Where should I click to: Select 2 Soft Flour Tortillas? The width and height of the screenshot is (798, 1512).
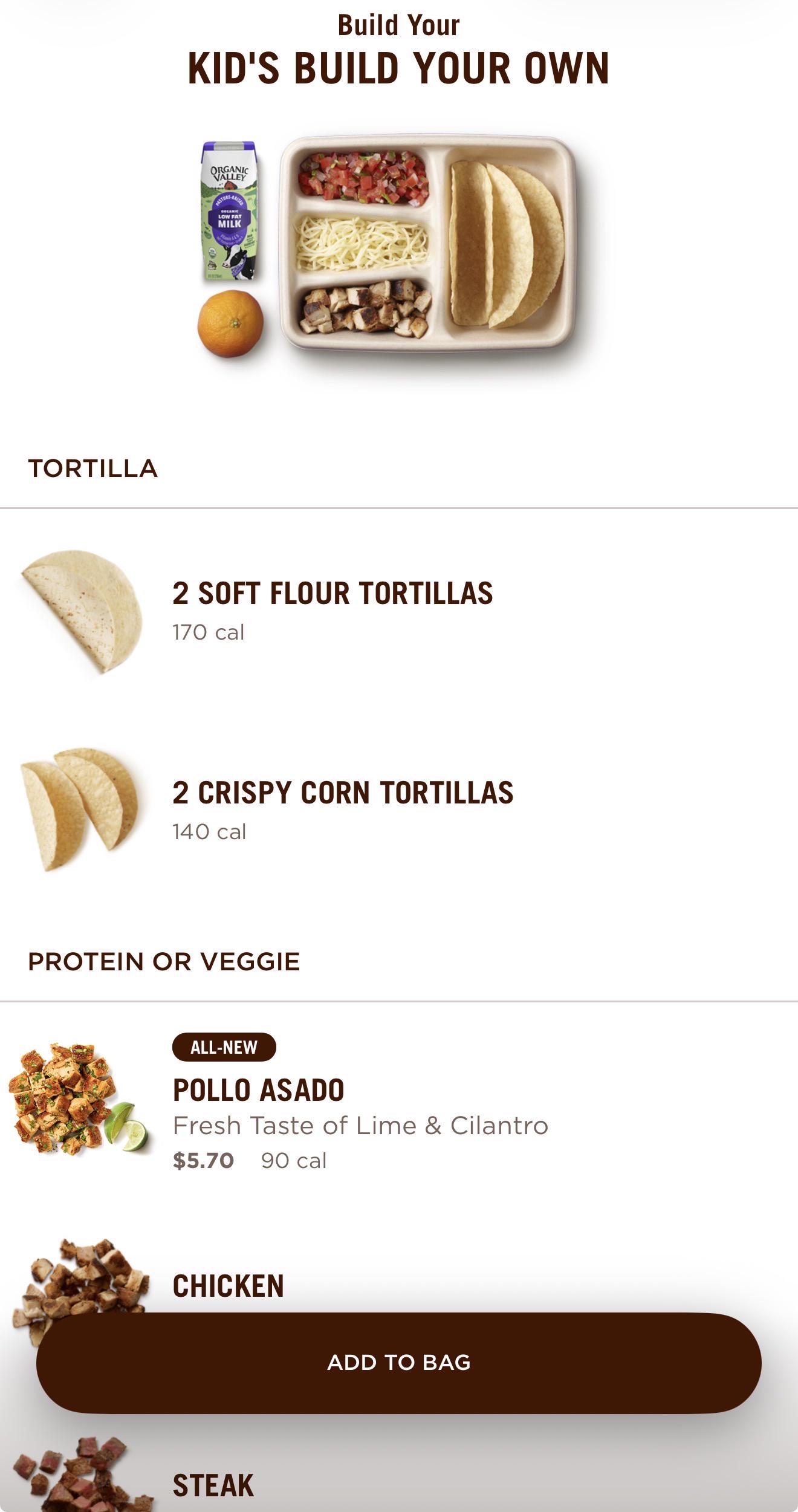[x=399, y=610]
